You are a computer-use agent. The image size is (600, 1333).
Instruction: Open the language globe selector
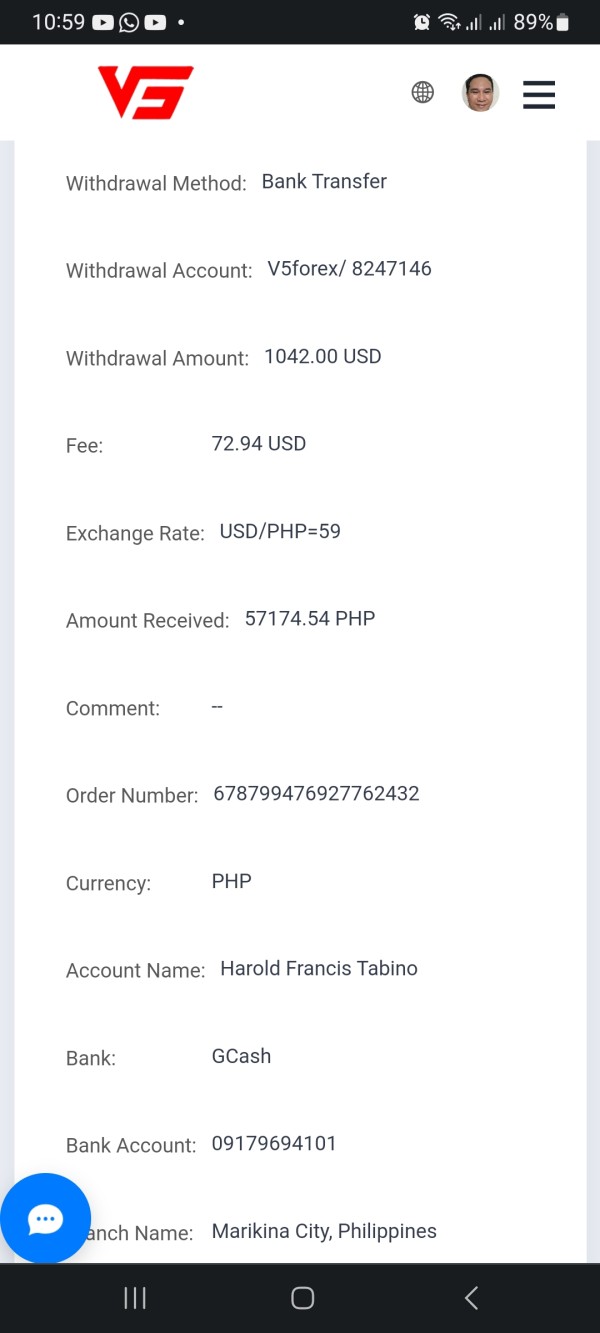(423, 93)
